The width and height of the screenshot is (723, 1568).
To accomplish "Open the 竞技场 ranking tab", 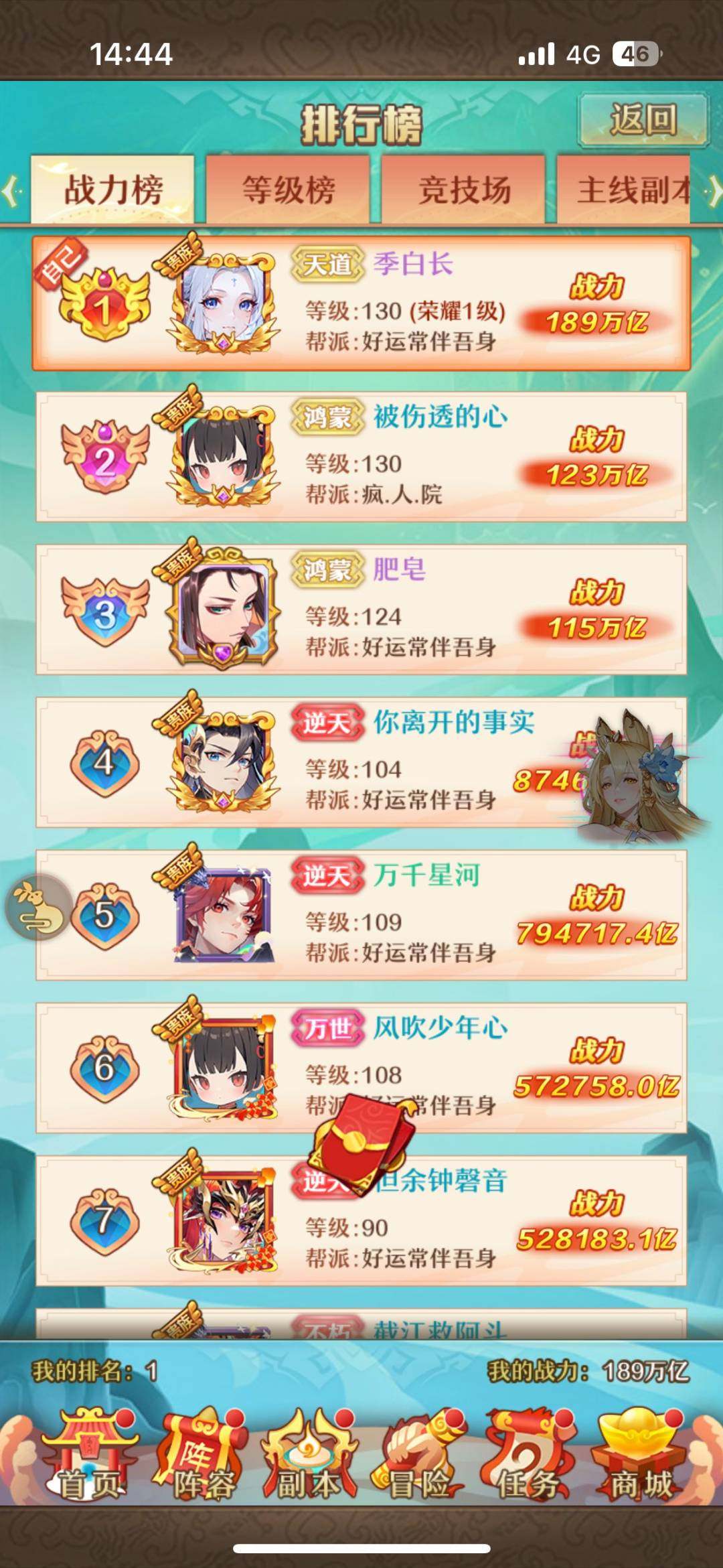I will pos(463,190).
